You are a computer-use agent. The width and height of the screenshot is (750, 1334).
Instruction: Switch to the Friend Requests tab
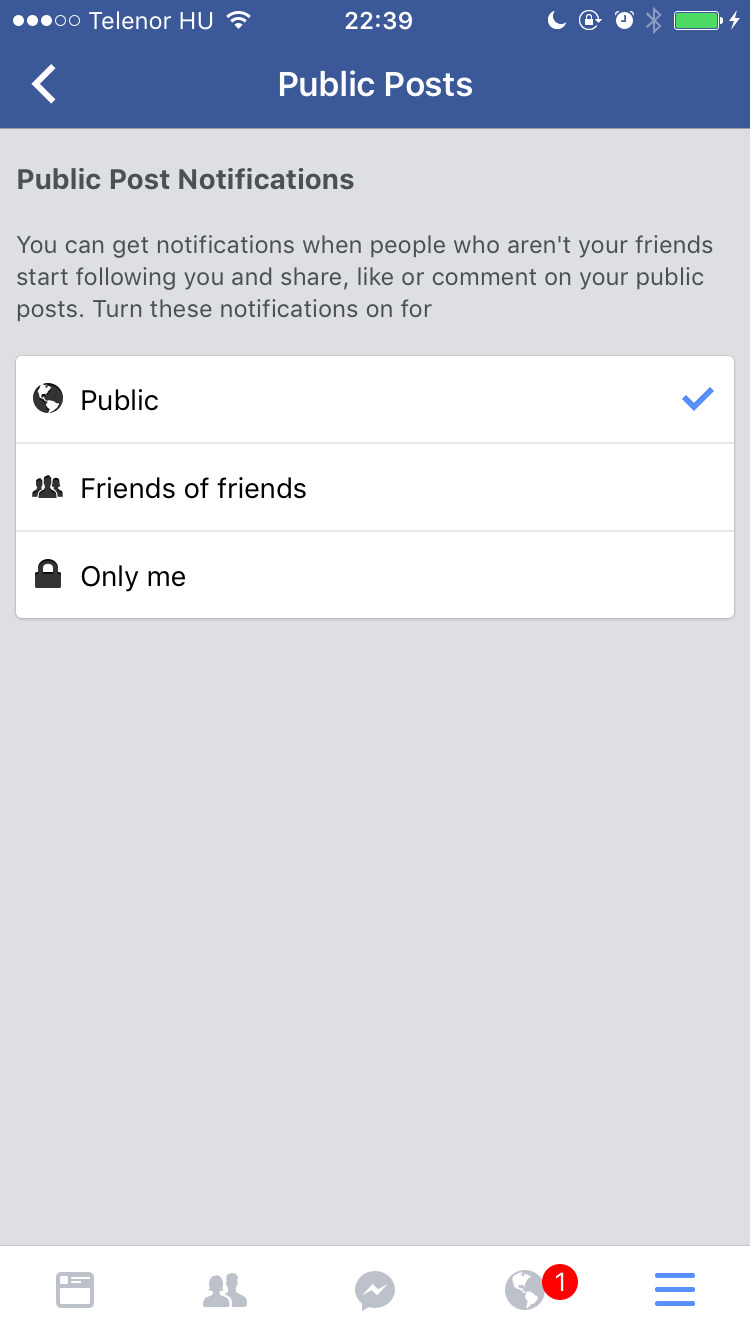[225, 1290]
